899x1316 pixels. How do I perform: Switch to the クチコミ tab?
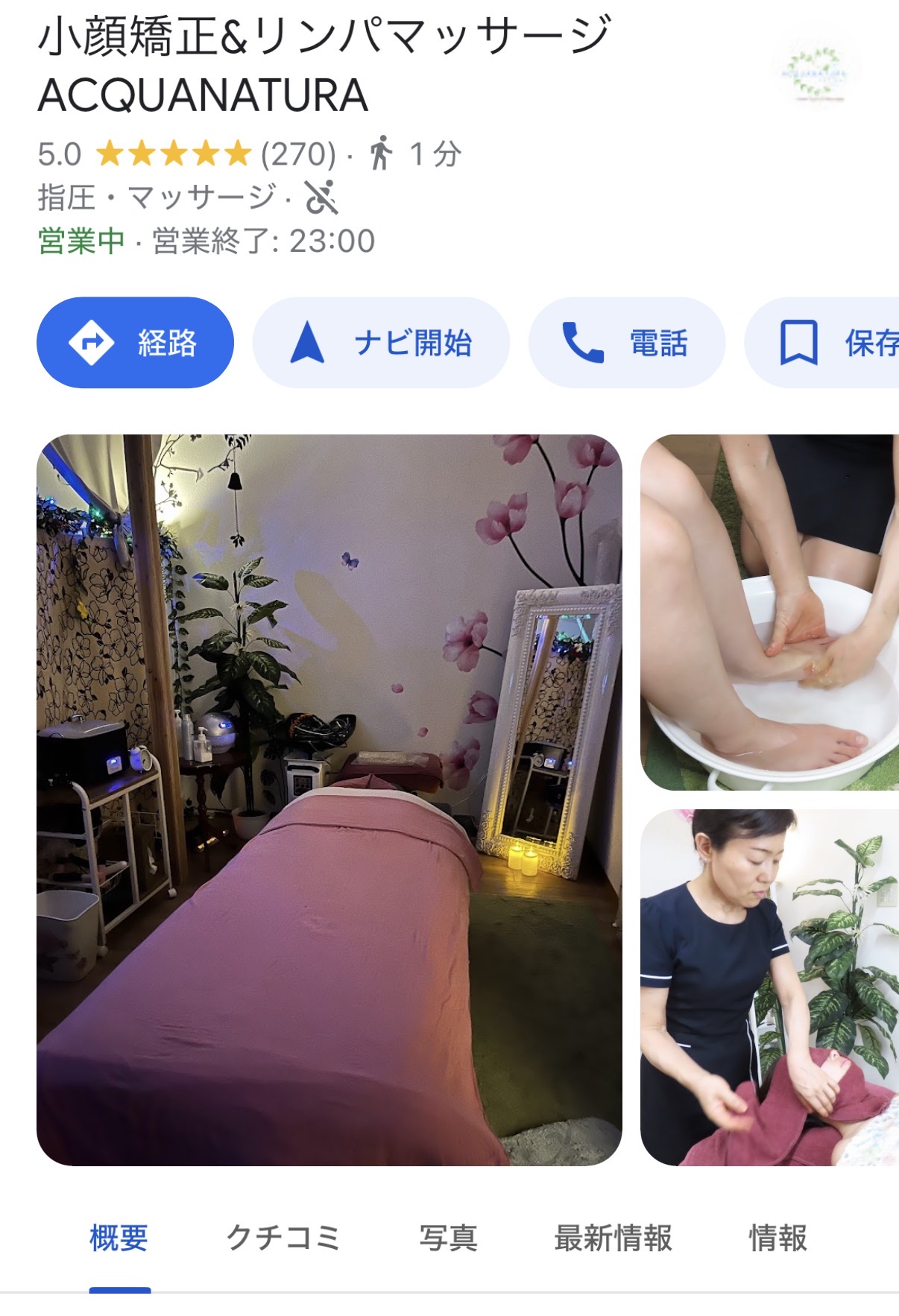coord(283,1238)
